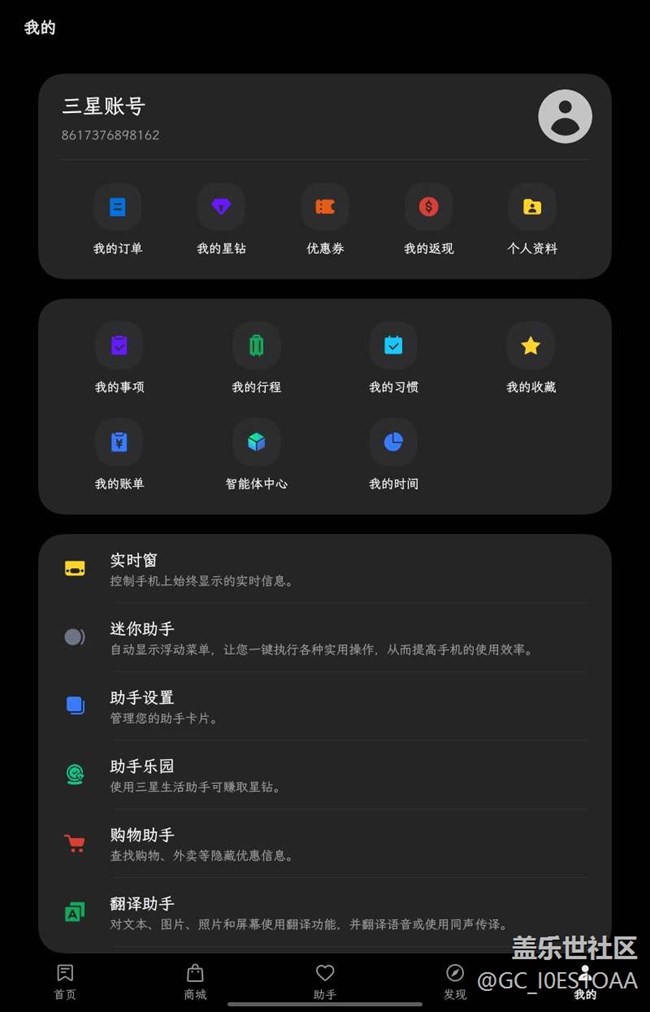Image resolution: width=650 pixels, height=1012 pixels.
Task: Open 助手设置 to manage cards
Action: click(x=325, y=706)
